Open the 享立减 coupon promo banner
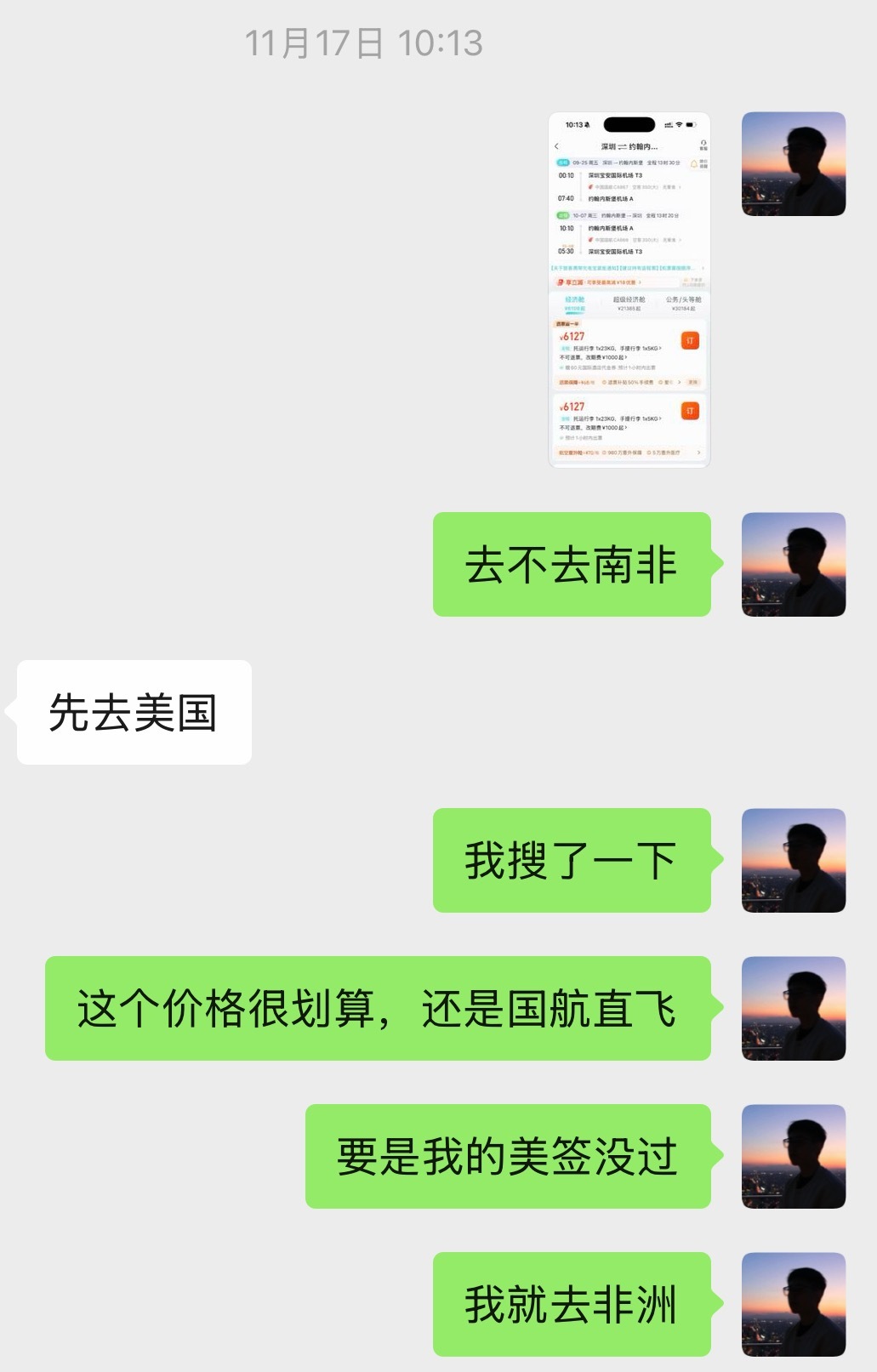Screen dimensions: 877x1372 click(x=596, y=282)
